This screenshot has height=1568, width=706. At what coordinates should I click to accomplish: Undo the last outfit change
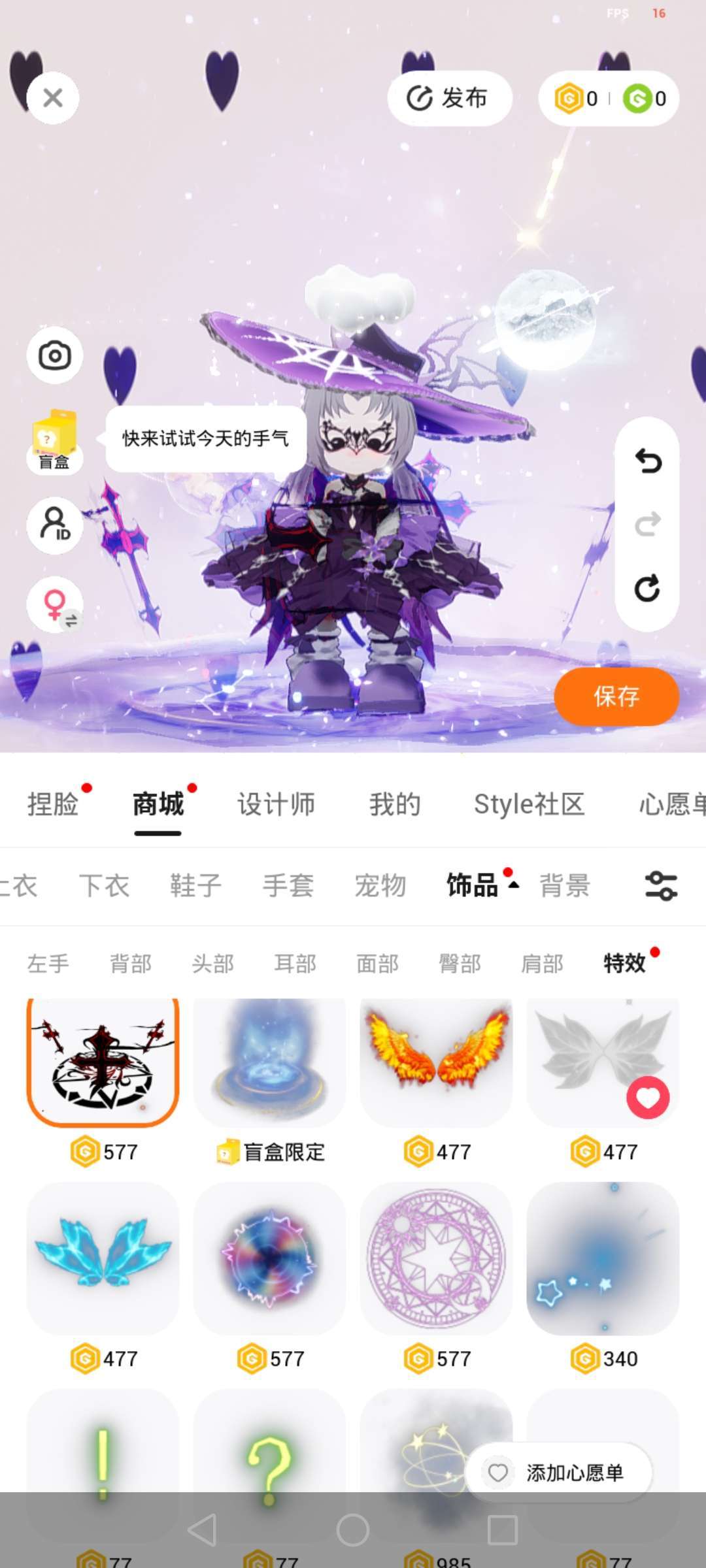(647, 461)
